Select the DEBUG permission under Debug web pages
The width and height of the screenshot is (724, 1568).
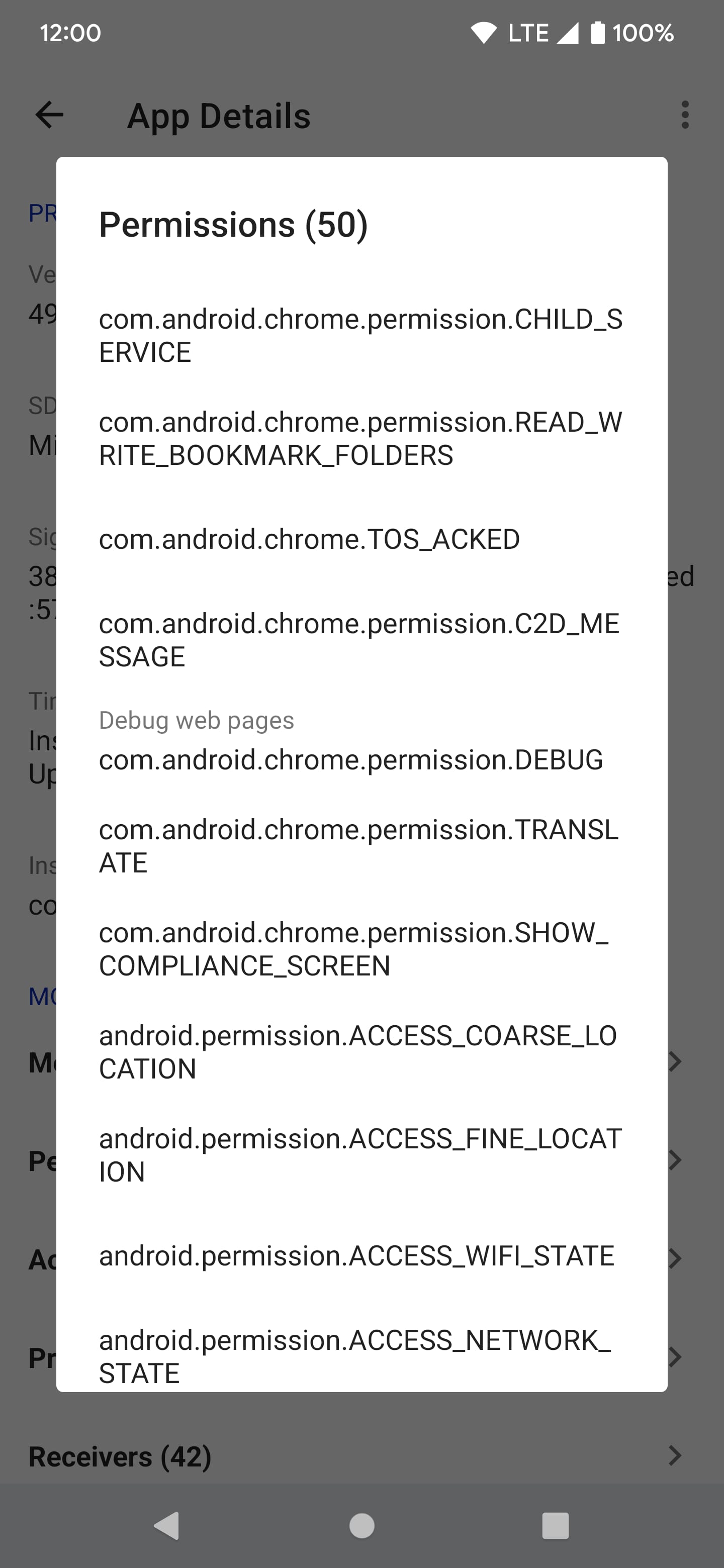(x=351, y=759)
